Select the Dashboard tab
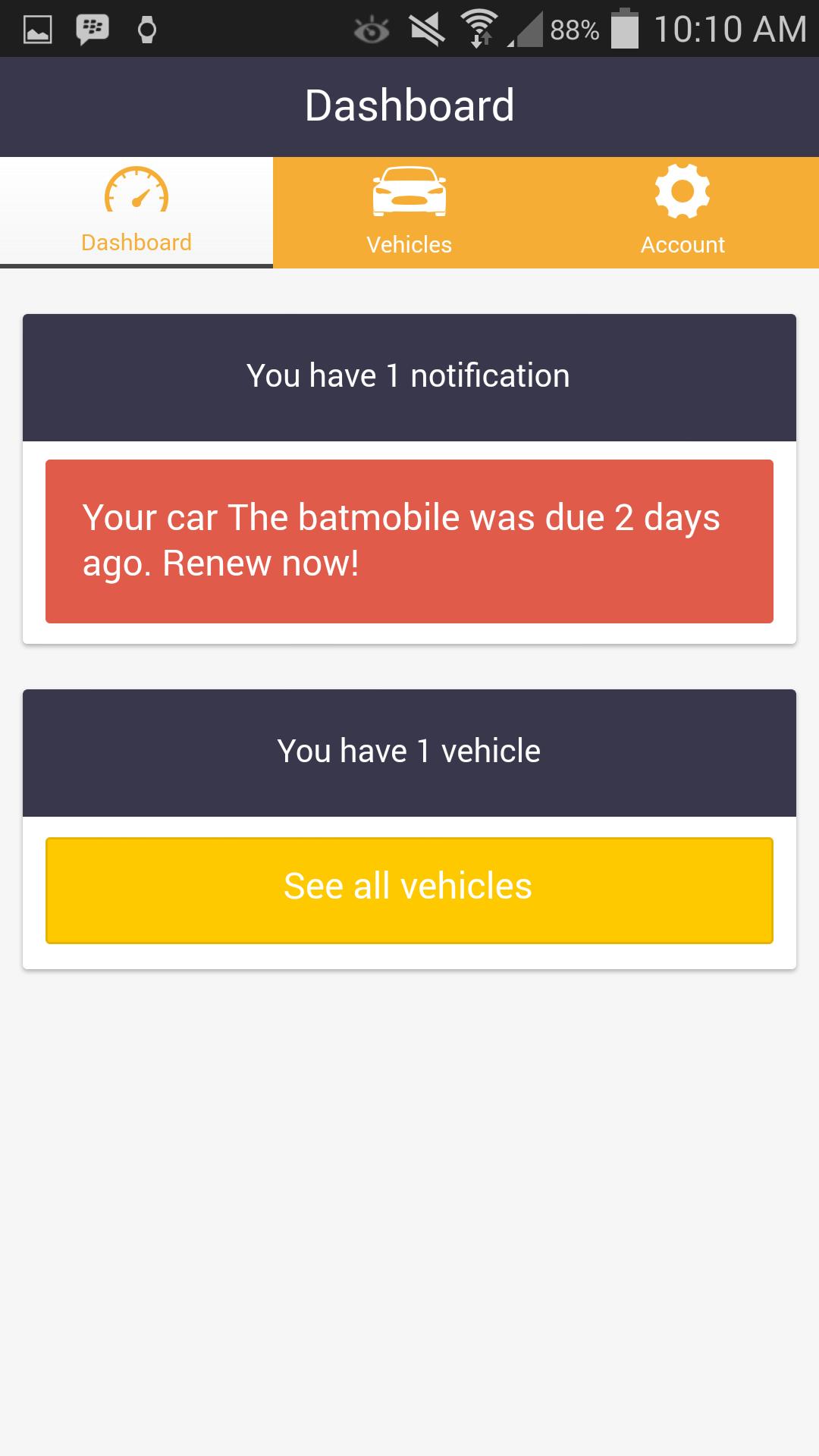The width and height of the screenshot is (819, 1456). (136, 212)
